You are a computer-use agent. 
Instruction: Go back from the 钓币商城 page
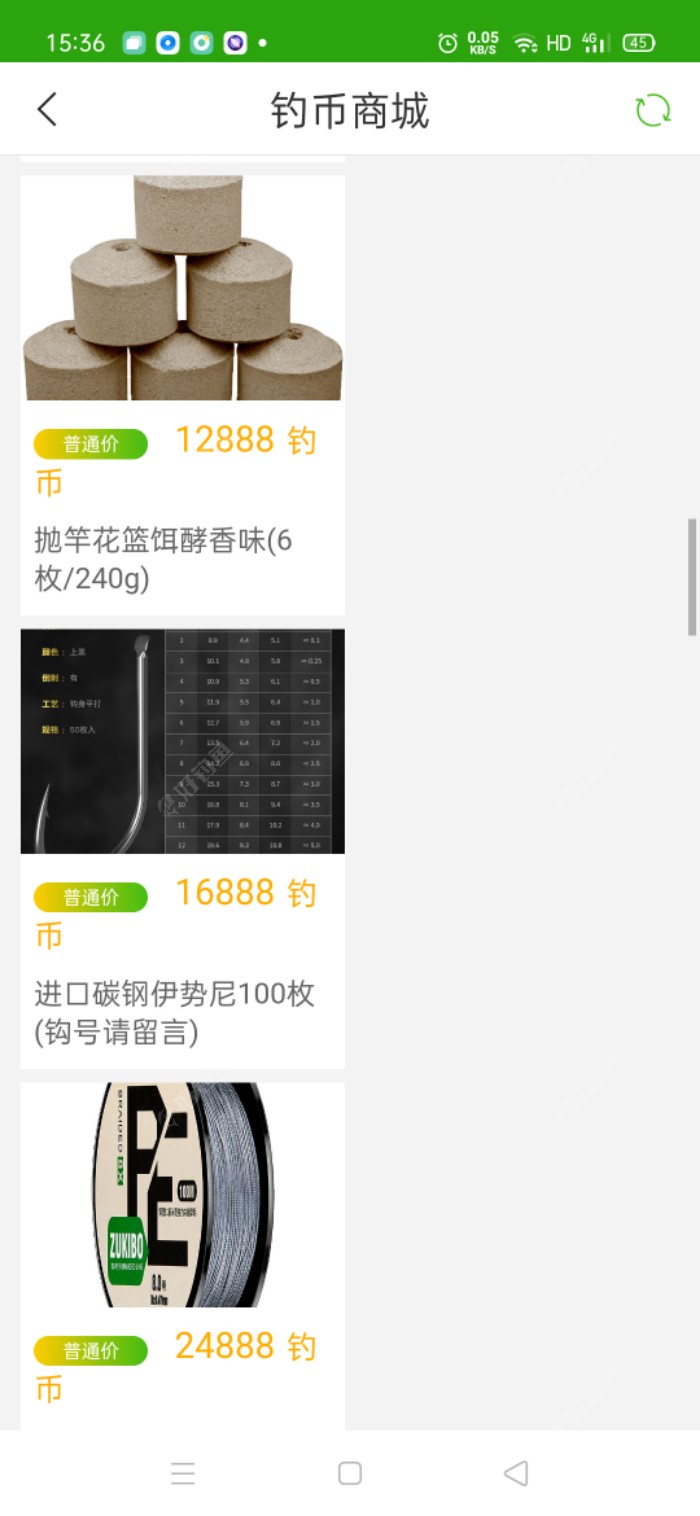[x=47, y=109]
